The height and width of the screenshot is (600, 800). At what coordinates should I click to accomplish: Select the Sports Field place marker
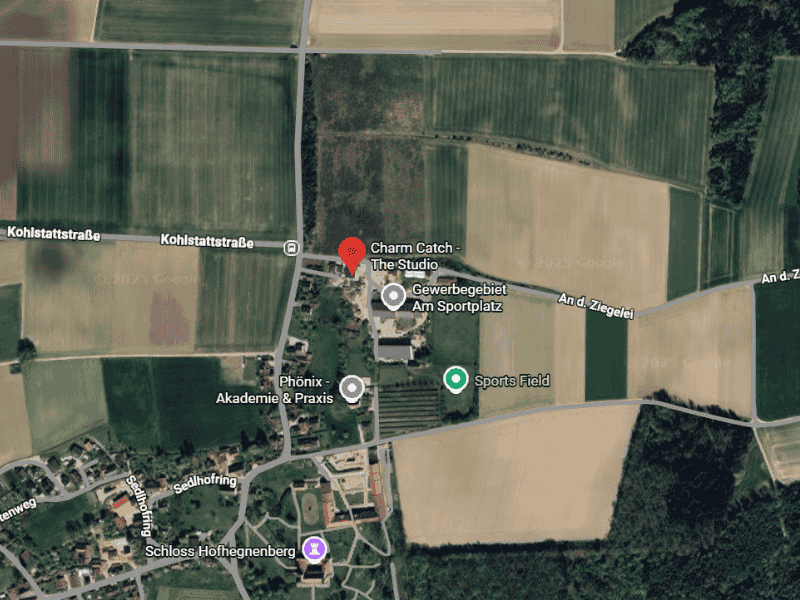[456, 379]
